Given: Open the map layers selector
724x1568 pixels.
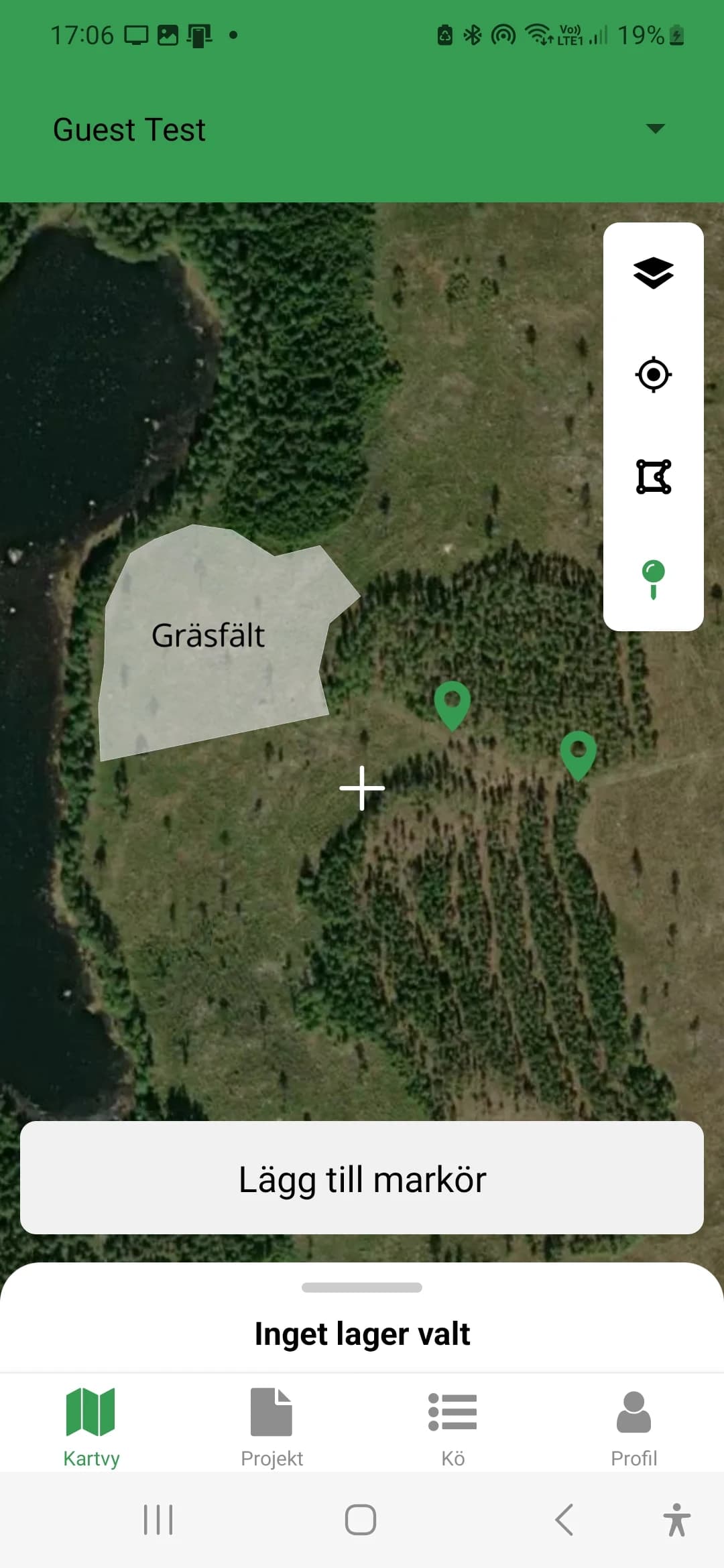Looking at the screenshot, I should coord(654,273).
